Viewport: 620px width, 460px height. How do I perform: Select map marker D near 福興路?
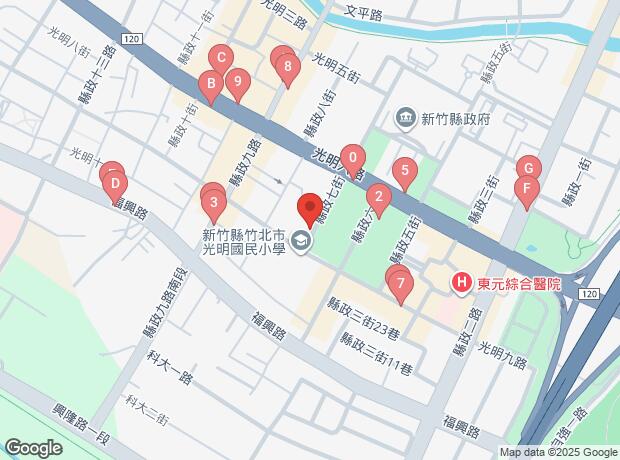115,184
